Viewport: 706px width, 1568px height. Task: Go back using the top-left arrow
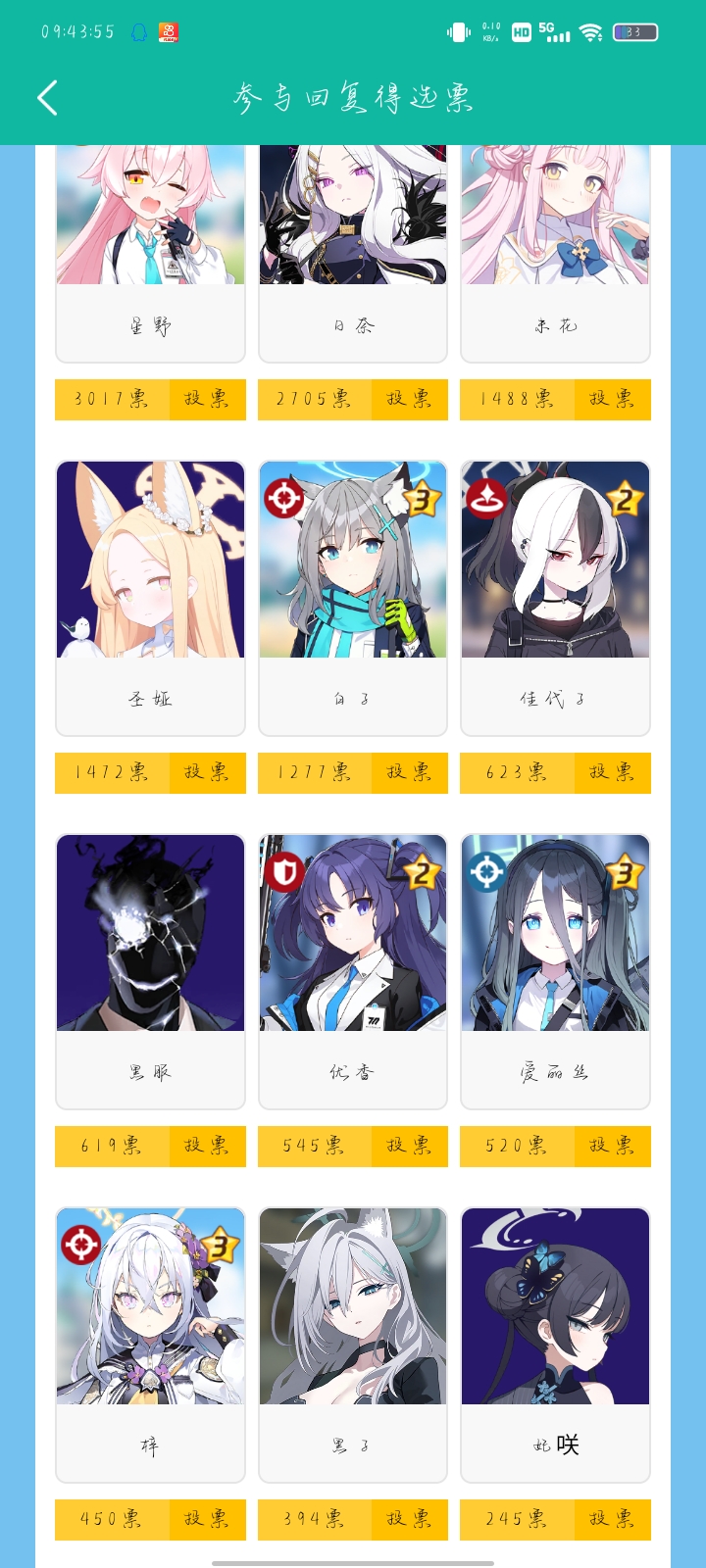[47, 98]
